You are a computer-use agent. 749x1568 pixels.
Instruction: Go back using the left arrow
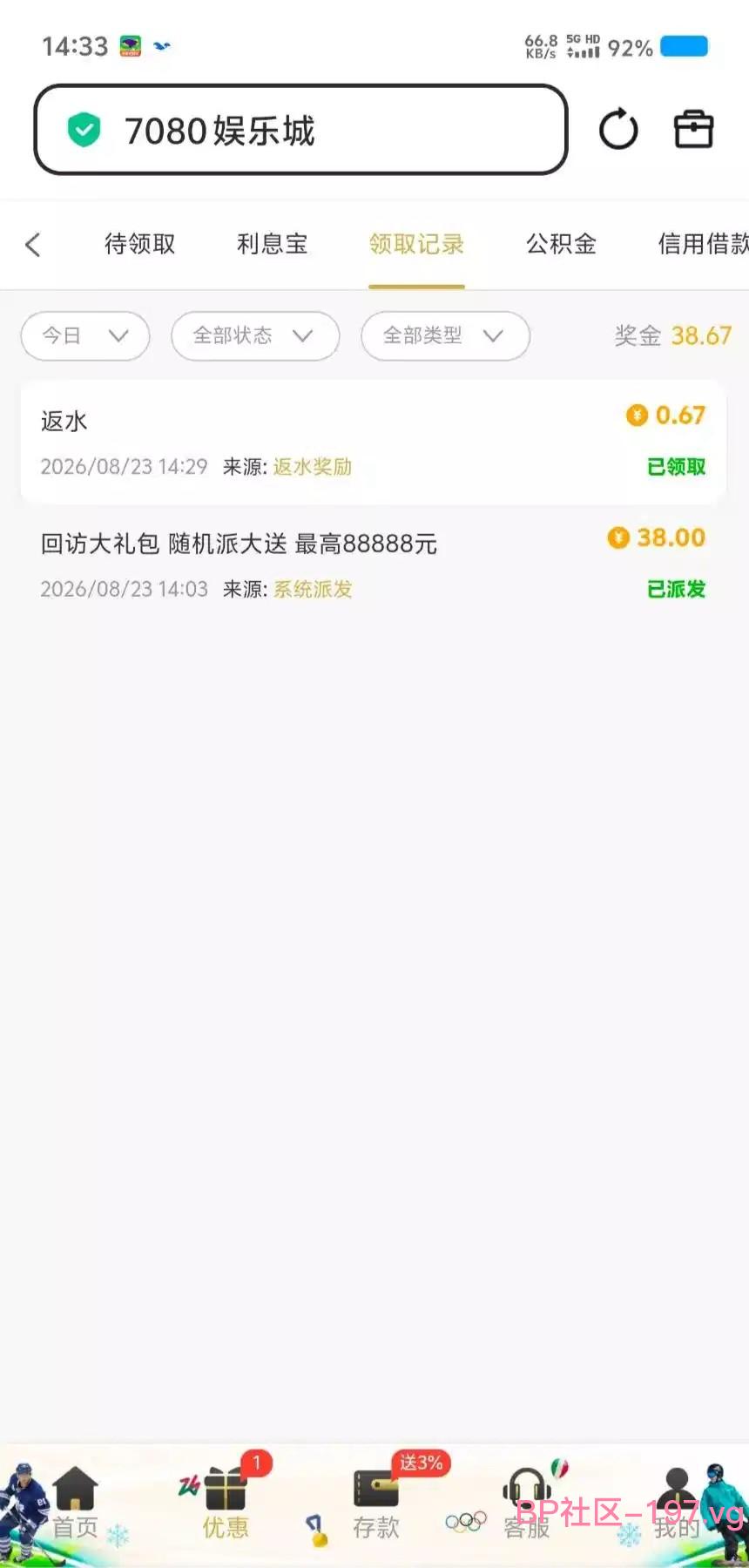point(33,245)
